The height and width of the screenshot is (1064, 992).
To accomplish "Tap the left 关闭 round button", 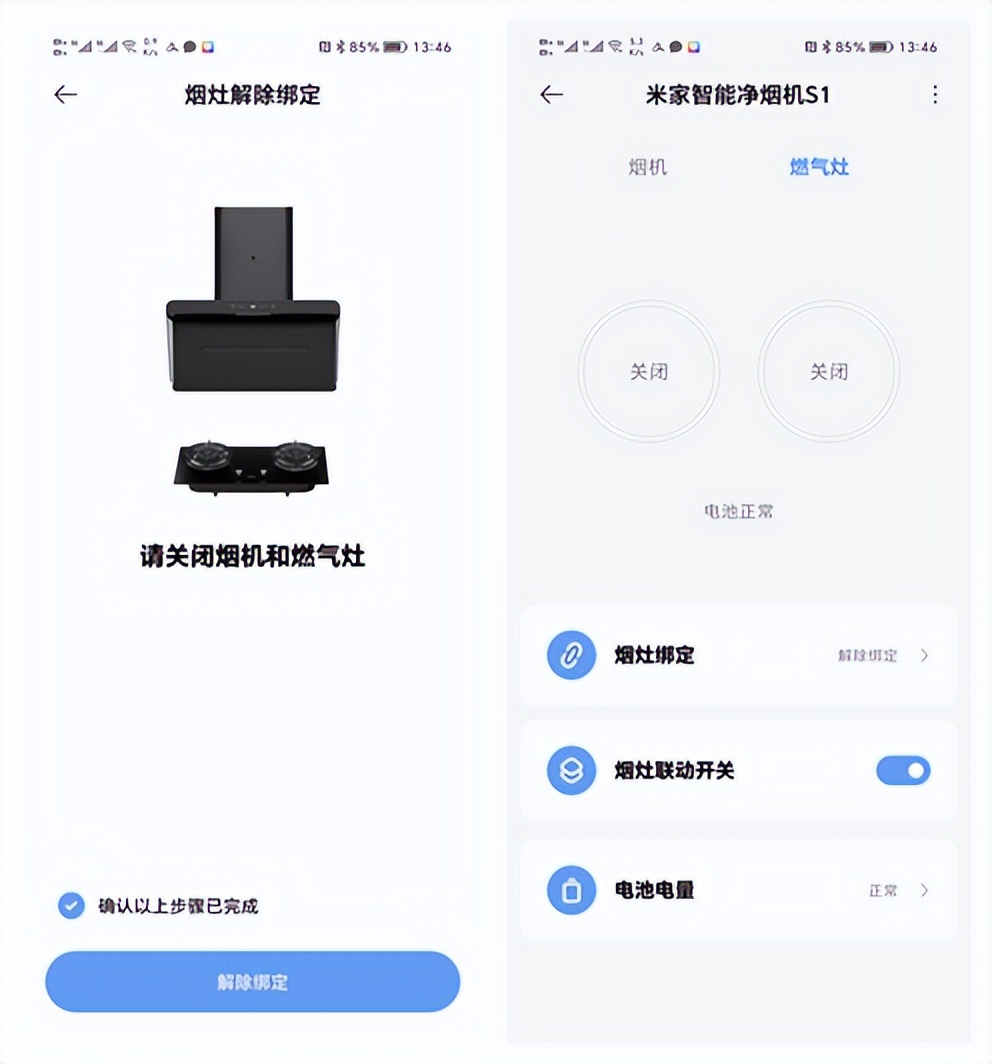I will [x=649, y=371].
